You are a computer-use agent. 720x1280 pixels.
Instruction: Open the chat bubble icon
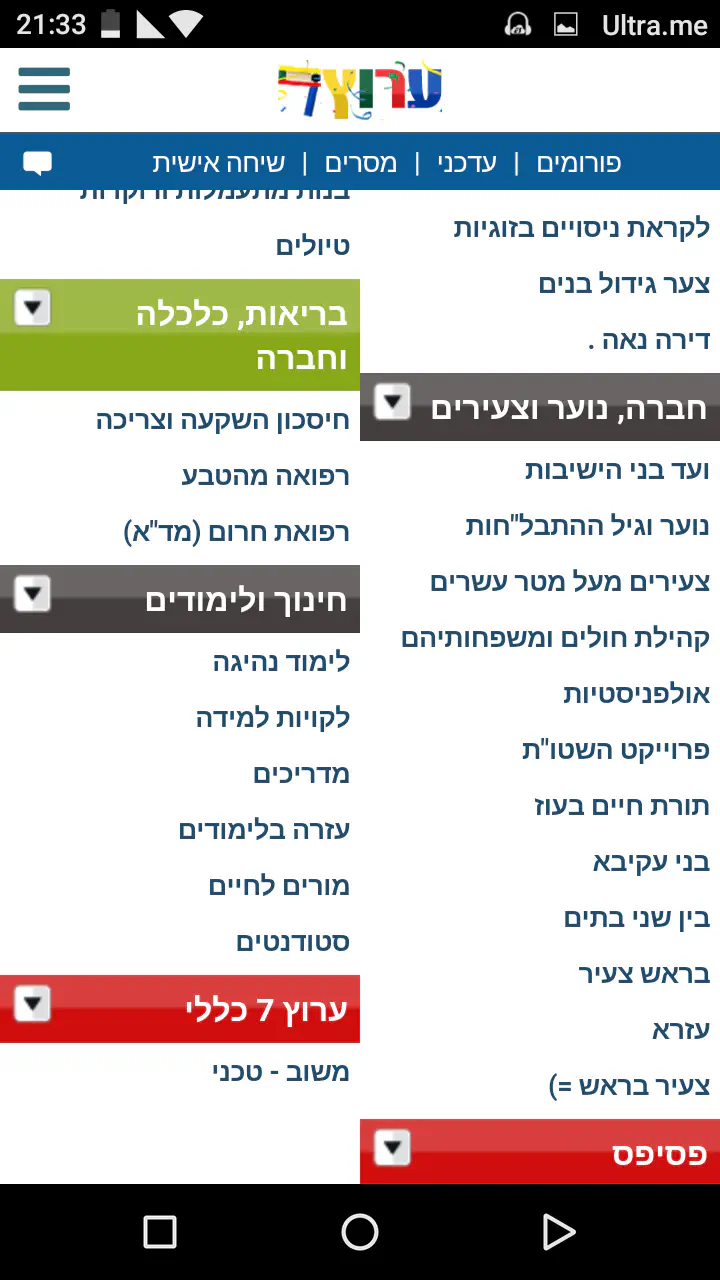coord(37,163)
